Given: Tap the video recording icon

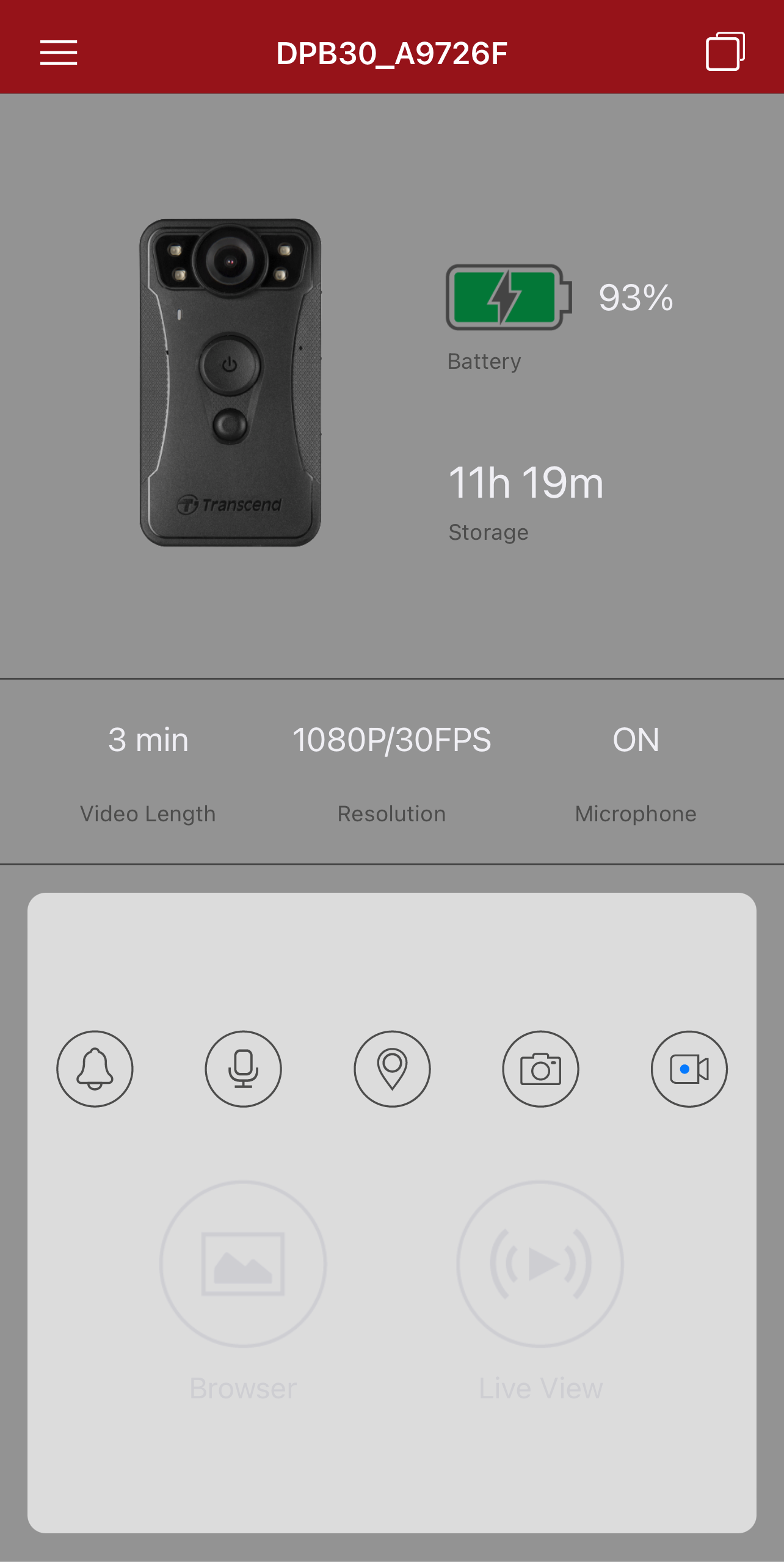Looking at the screenshot, I should [689, 1069].
